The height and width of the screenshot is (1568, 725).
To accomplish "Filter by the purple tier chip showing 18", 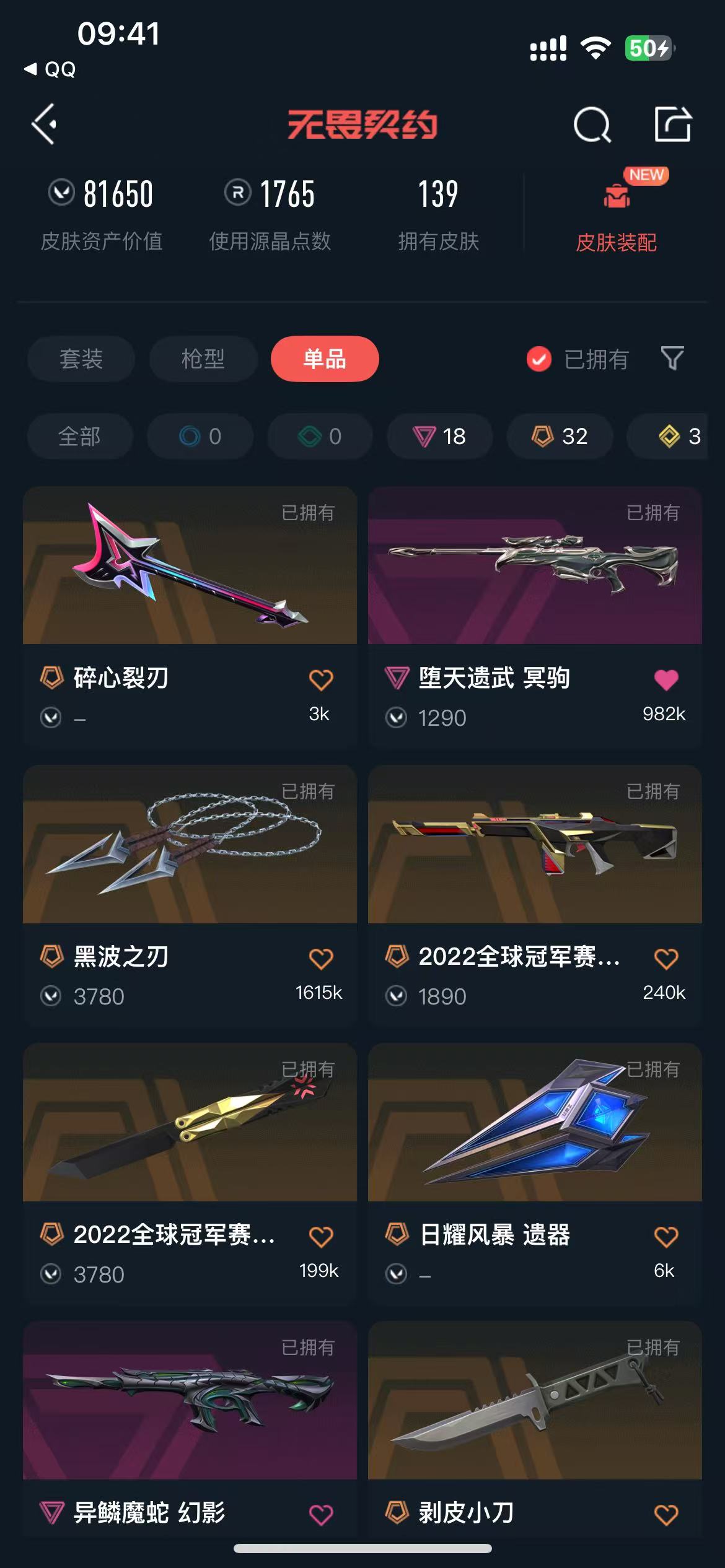I will click(440, 437).
